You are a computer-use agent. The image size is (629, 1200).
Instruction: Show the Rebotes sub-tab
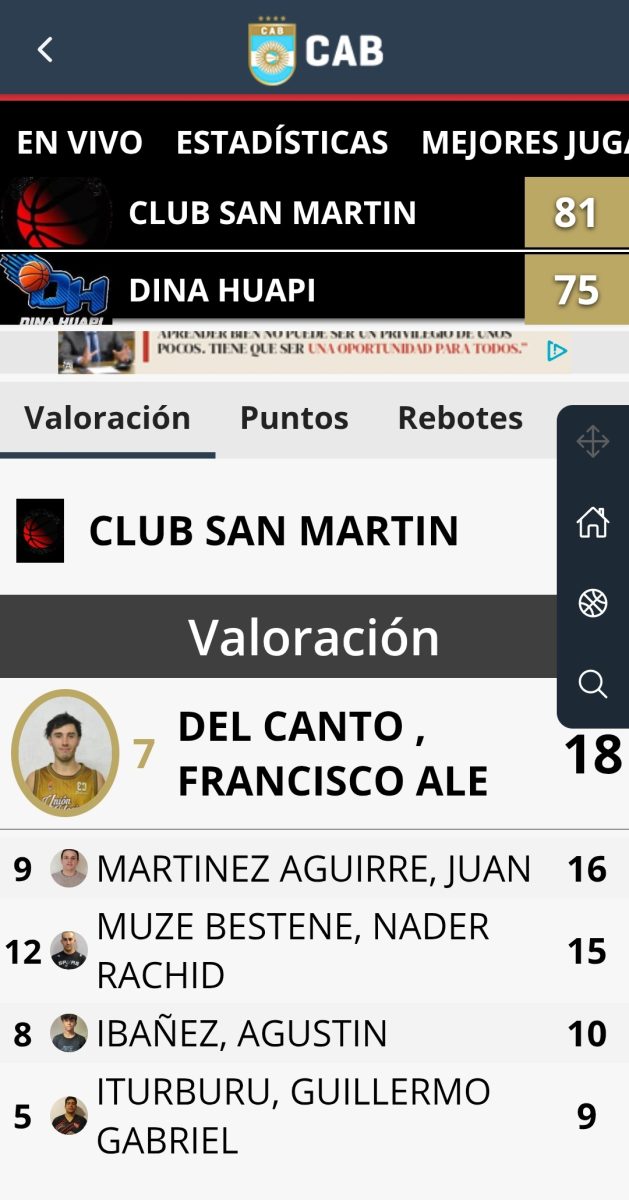[x=460, y=418]
